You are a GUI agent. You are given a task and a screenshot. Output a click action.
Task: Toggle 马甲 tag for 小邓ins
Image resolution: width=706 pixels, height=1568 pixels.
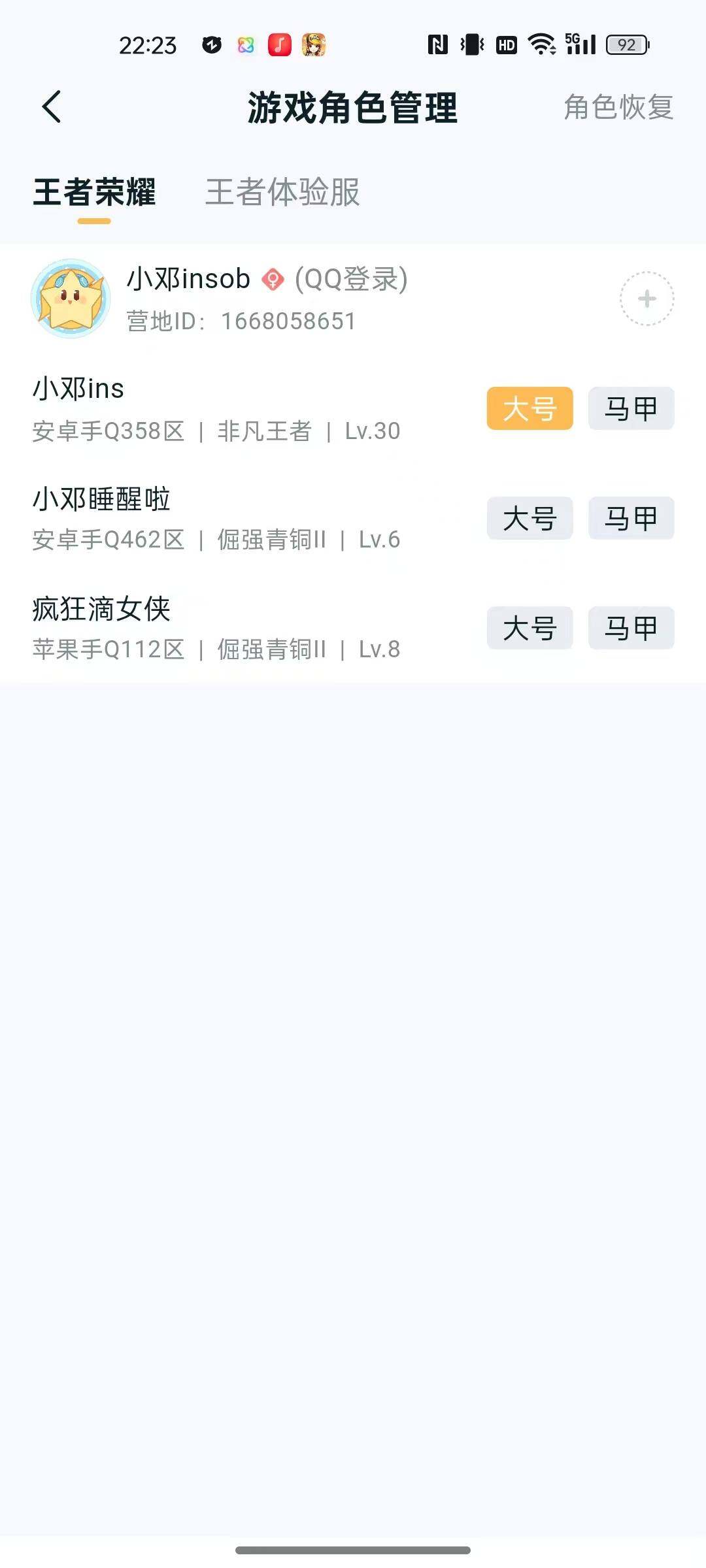click(x=630, y=408)
